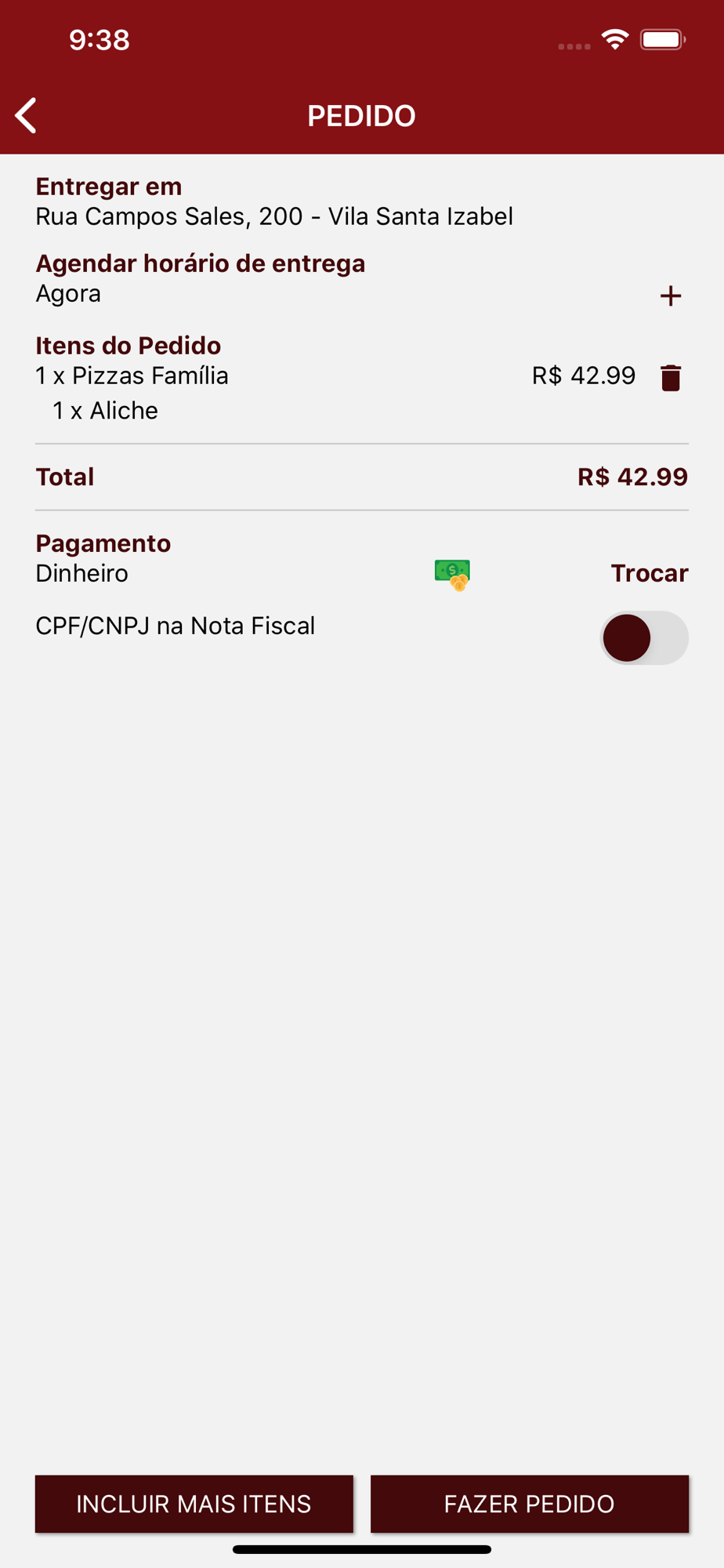This screenshot has width=724, height=1568.
Task: Tap Trocar to change payment method
Action: pyautogui.click(x=649, y=573)
